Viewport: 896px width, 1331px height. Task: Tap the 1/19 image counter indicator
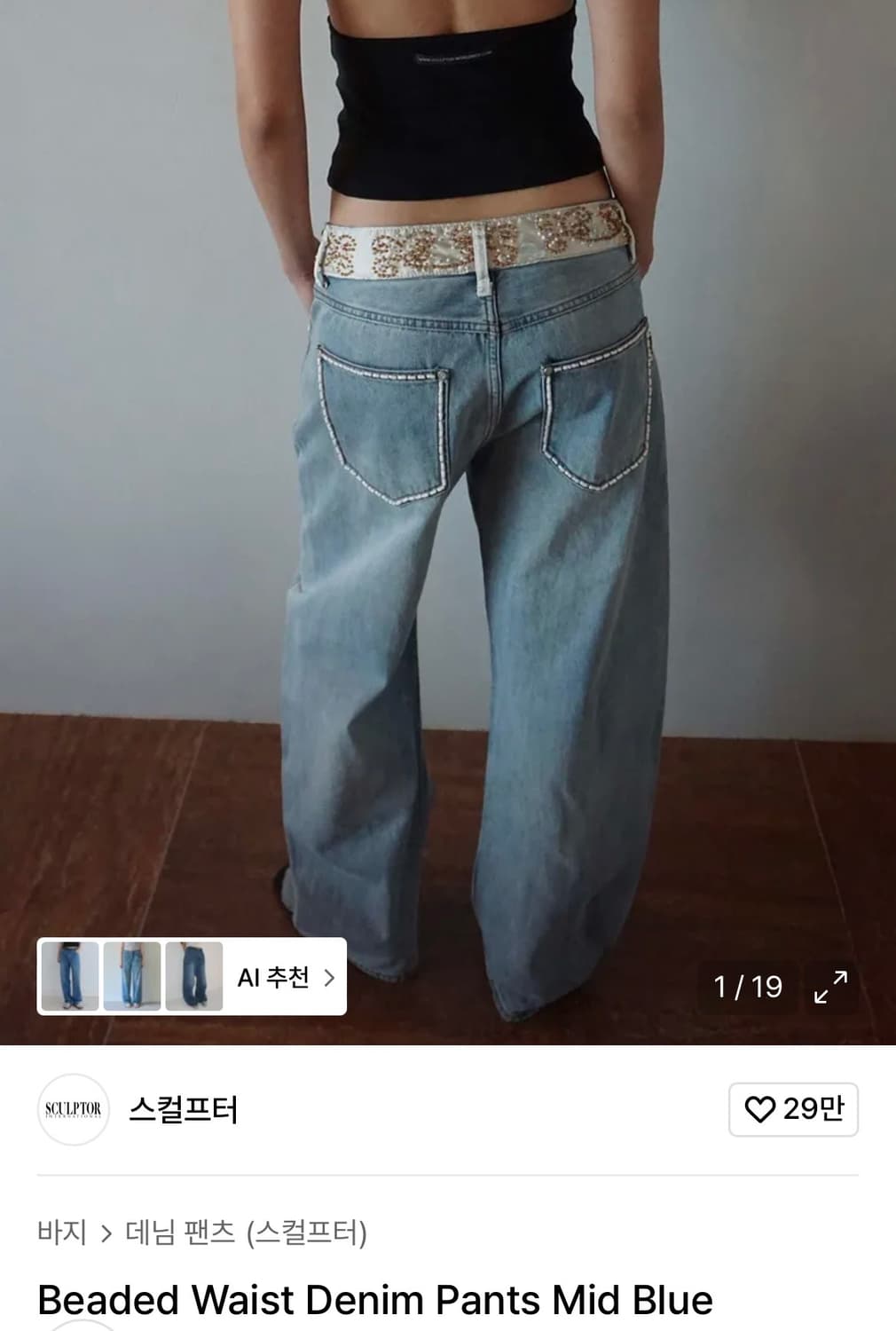pos(745,987)
